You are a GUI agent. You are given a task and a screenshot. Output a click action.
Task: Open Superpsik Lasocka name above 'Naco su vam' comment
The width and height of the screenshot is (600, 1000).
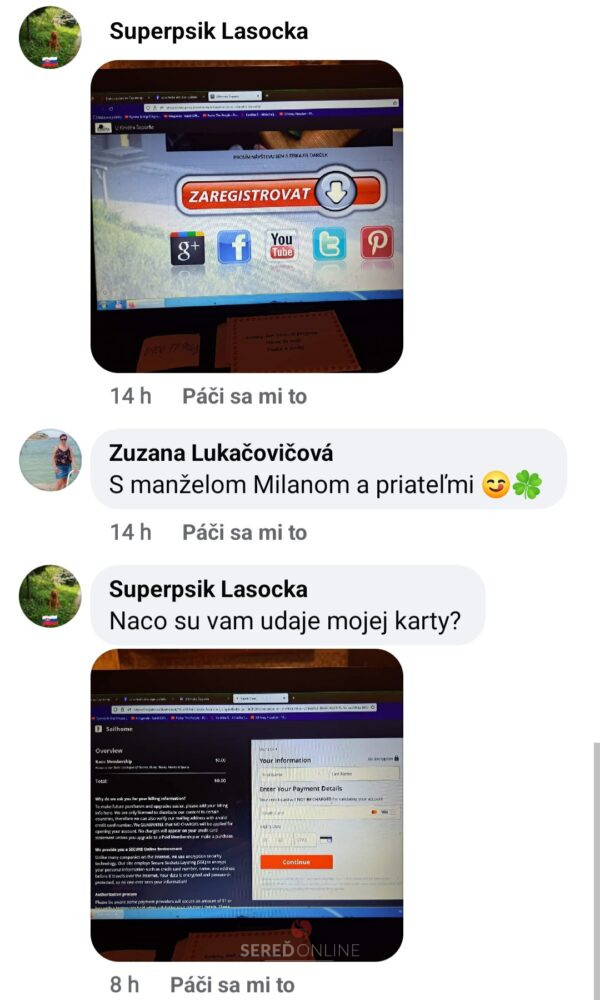point(209,589)
